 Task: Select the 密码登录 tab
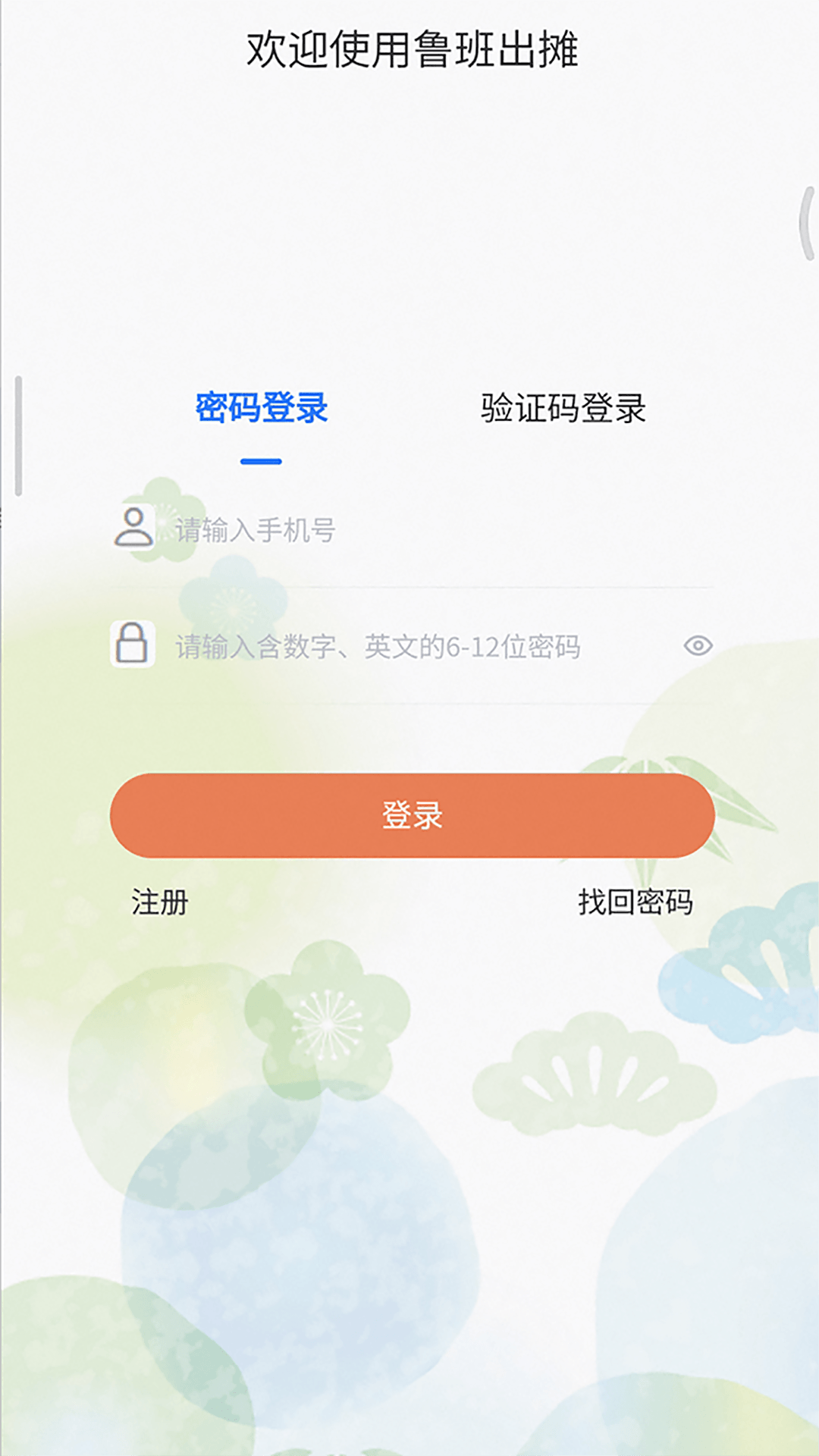(x=263, y=407)
